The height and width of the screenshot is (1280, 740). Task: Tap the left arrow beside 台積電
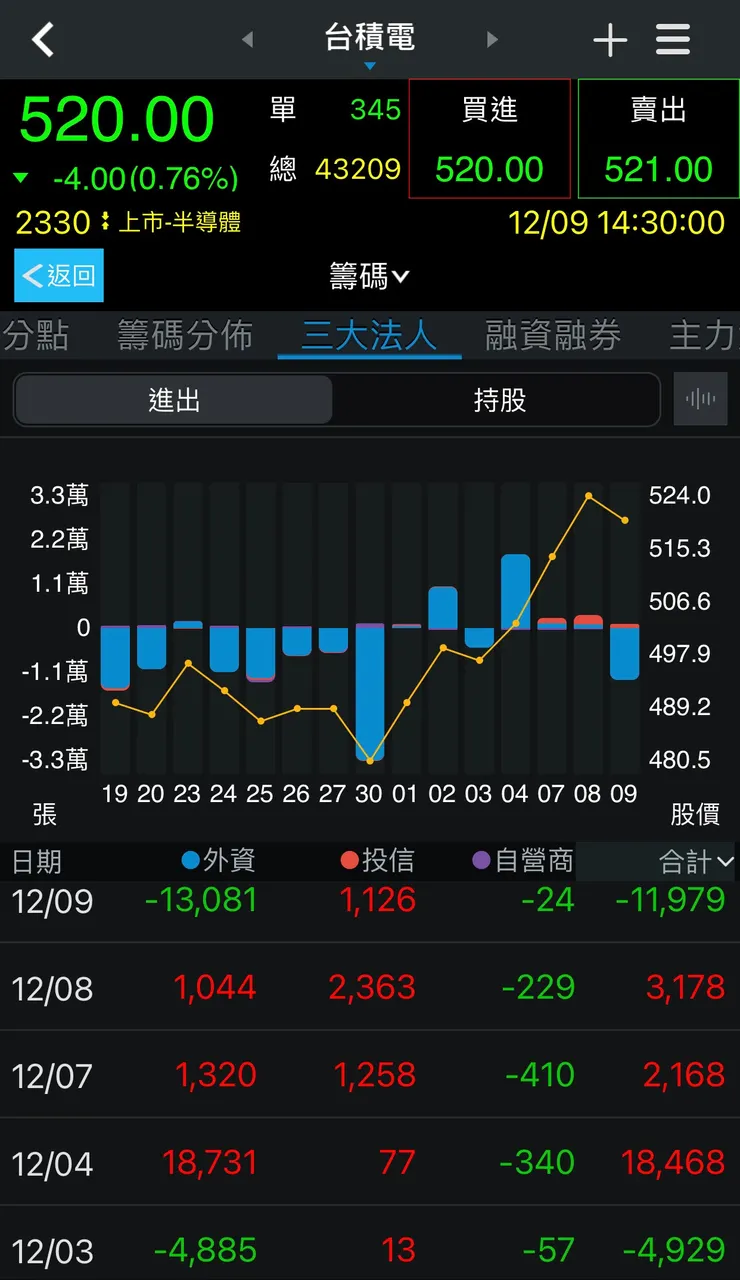tap(246, 39)
